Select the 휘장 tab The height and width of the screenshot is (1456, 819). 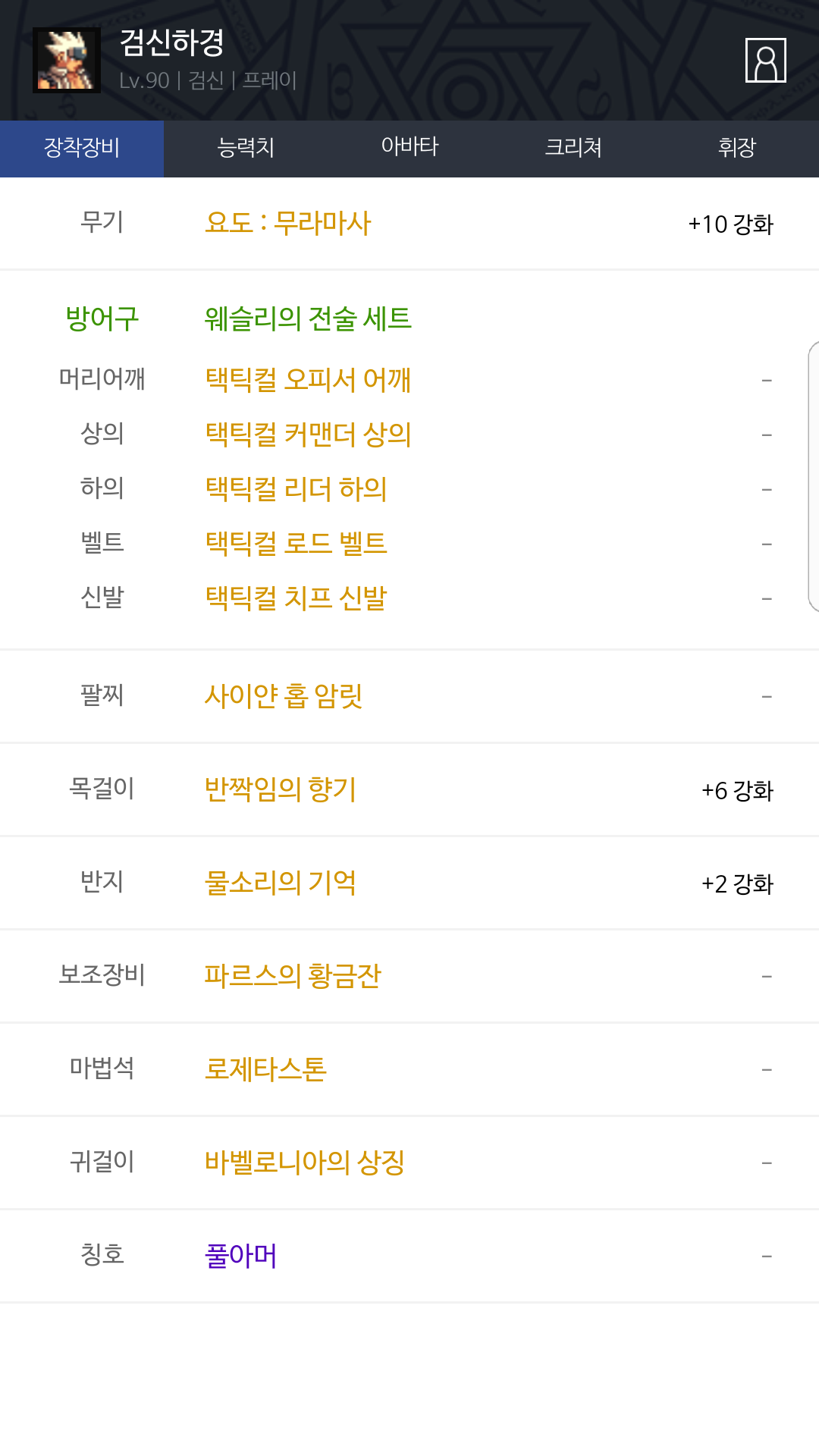click(x=737, y=149)
